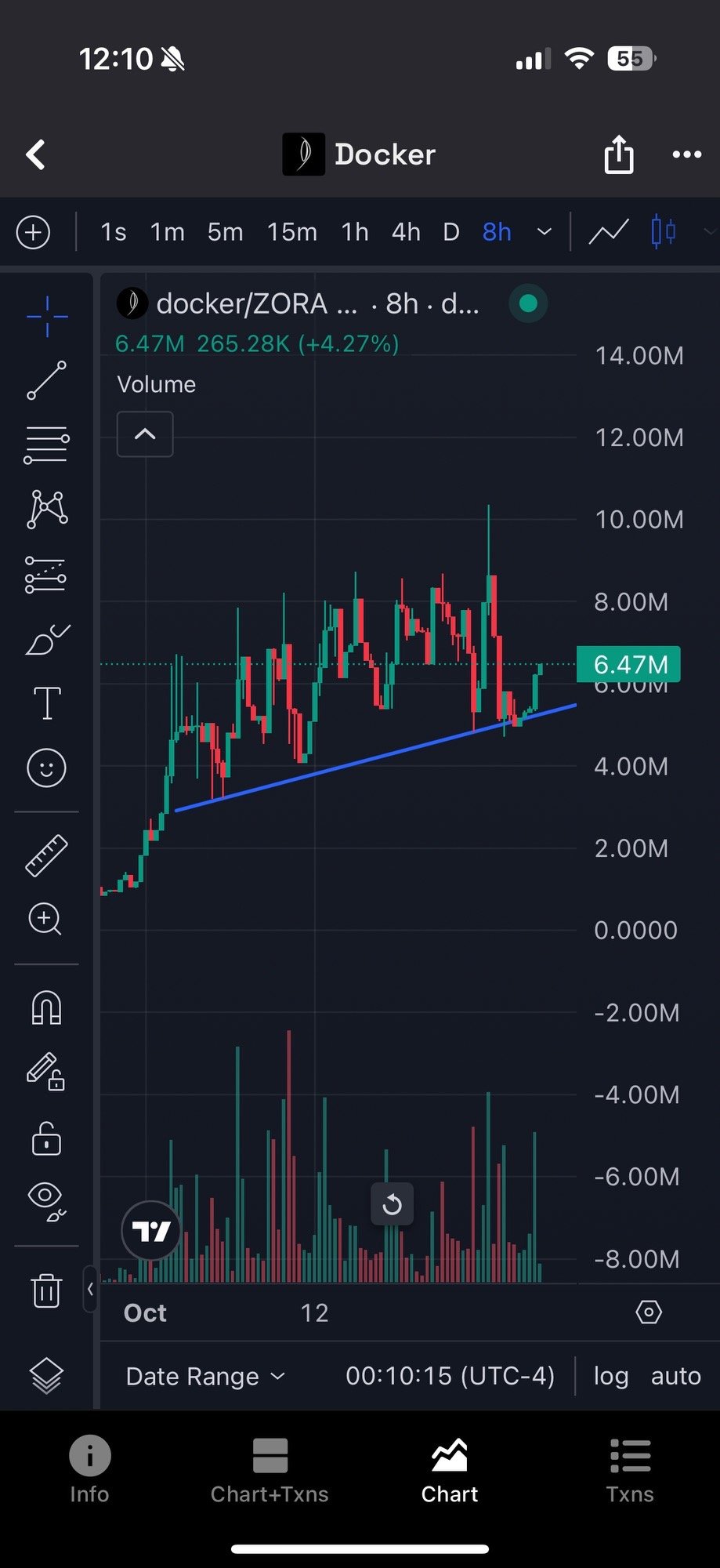Switch to the Txns tab

pyautogui.click(x=629, y=1471)
